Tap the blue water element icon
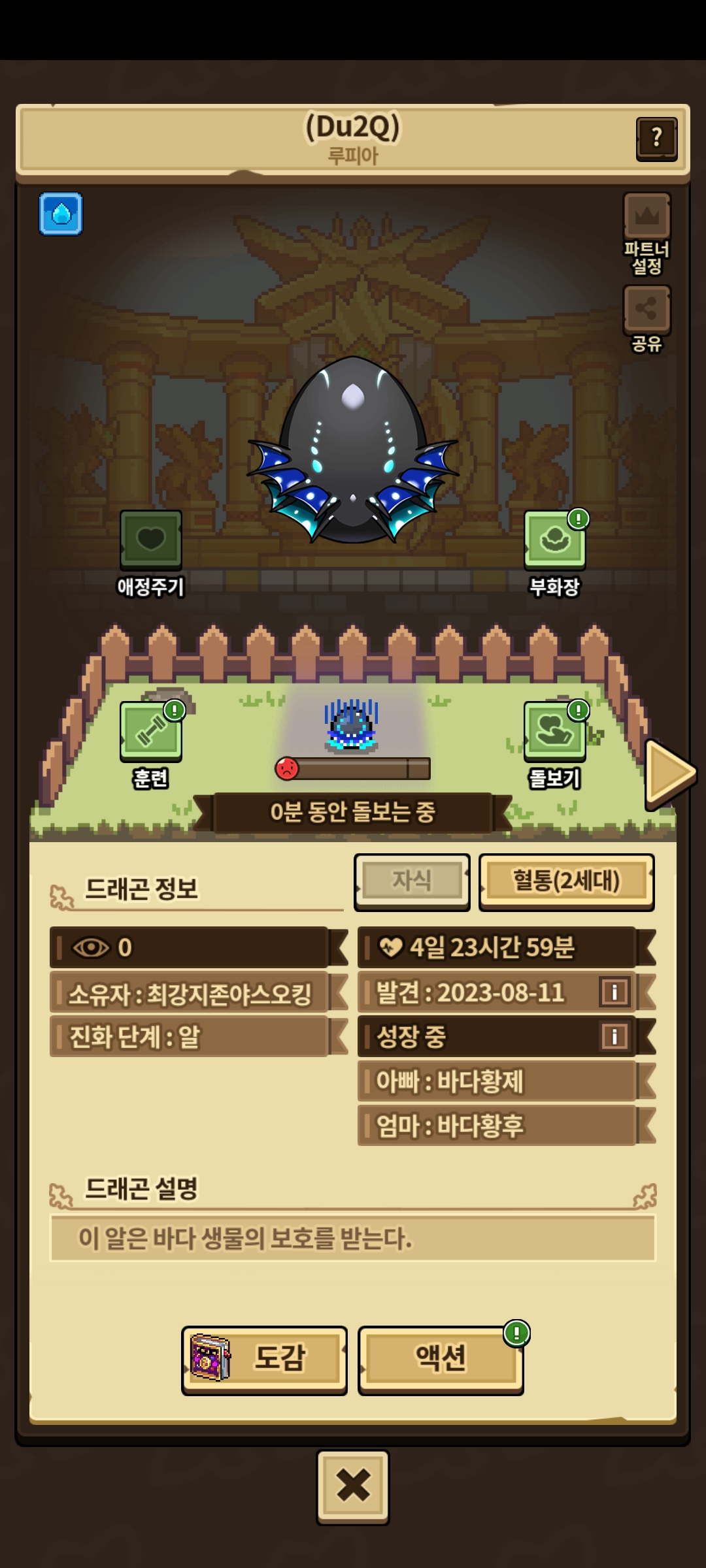The height and width of the screenshot is (1568, 706). 61,214
